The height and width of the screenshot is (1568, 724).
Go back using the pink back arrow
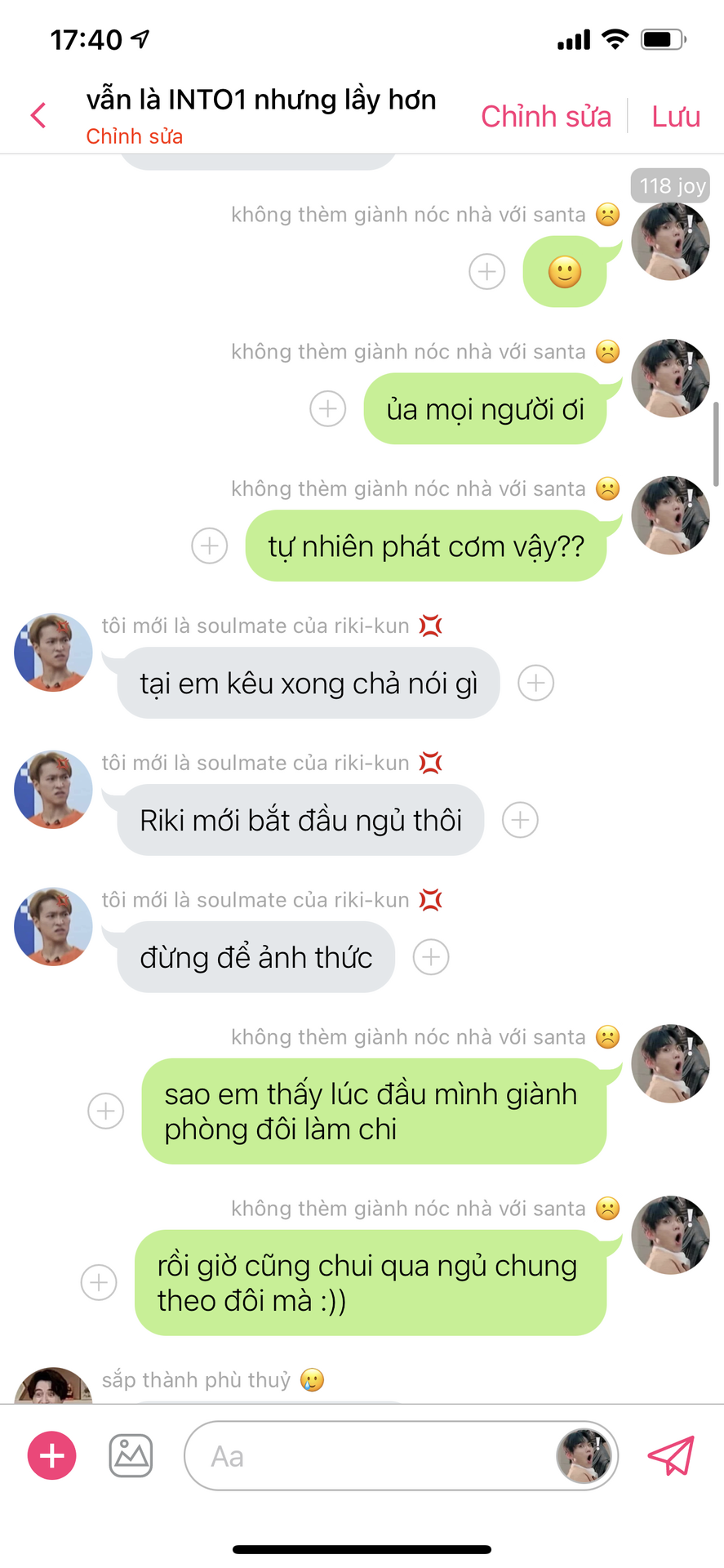pyautogui.click(x=38, y=116)
